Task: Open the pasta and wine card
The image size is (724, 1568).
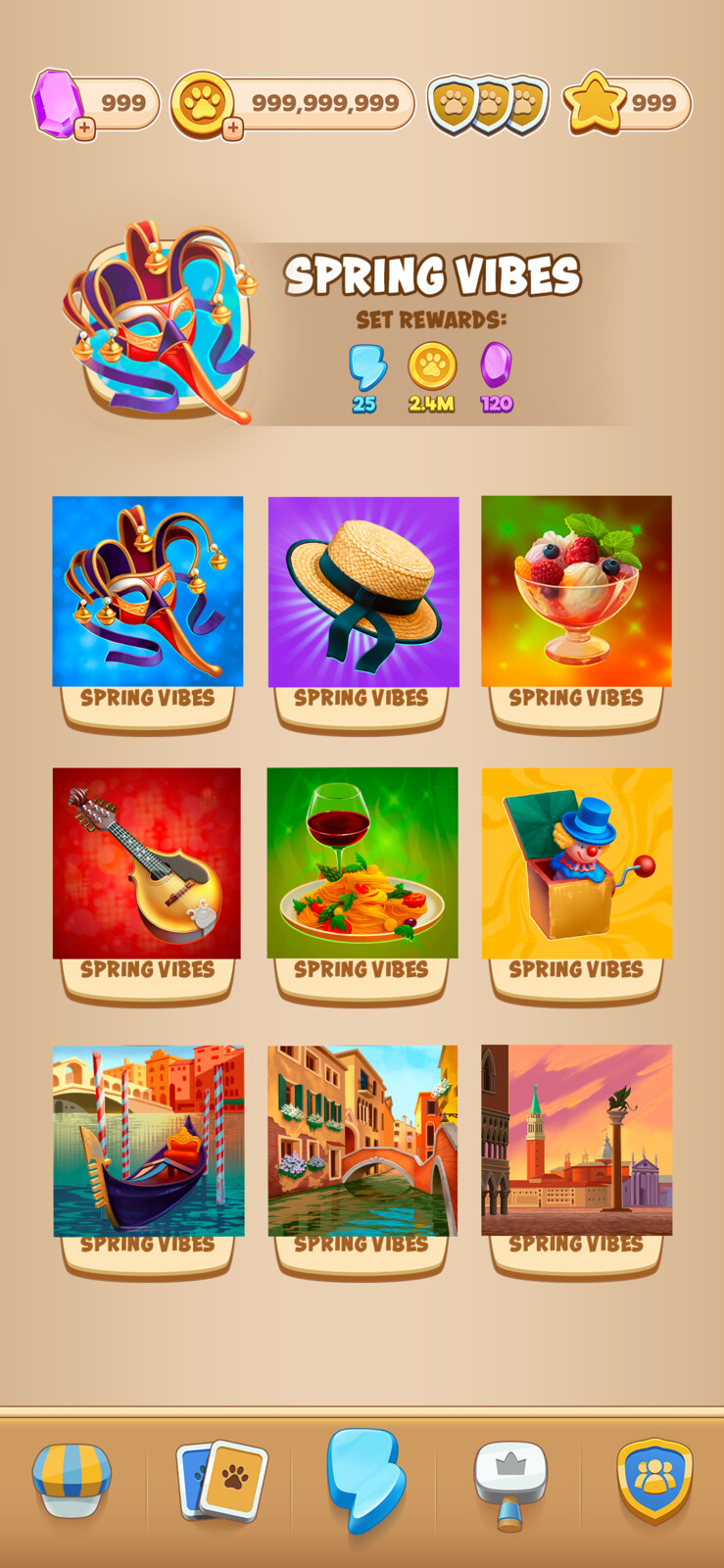Action: point(362,863)
